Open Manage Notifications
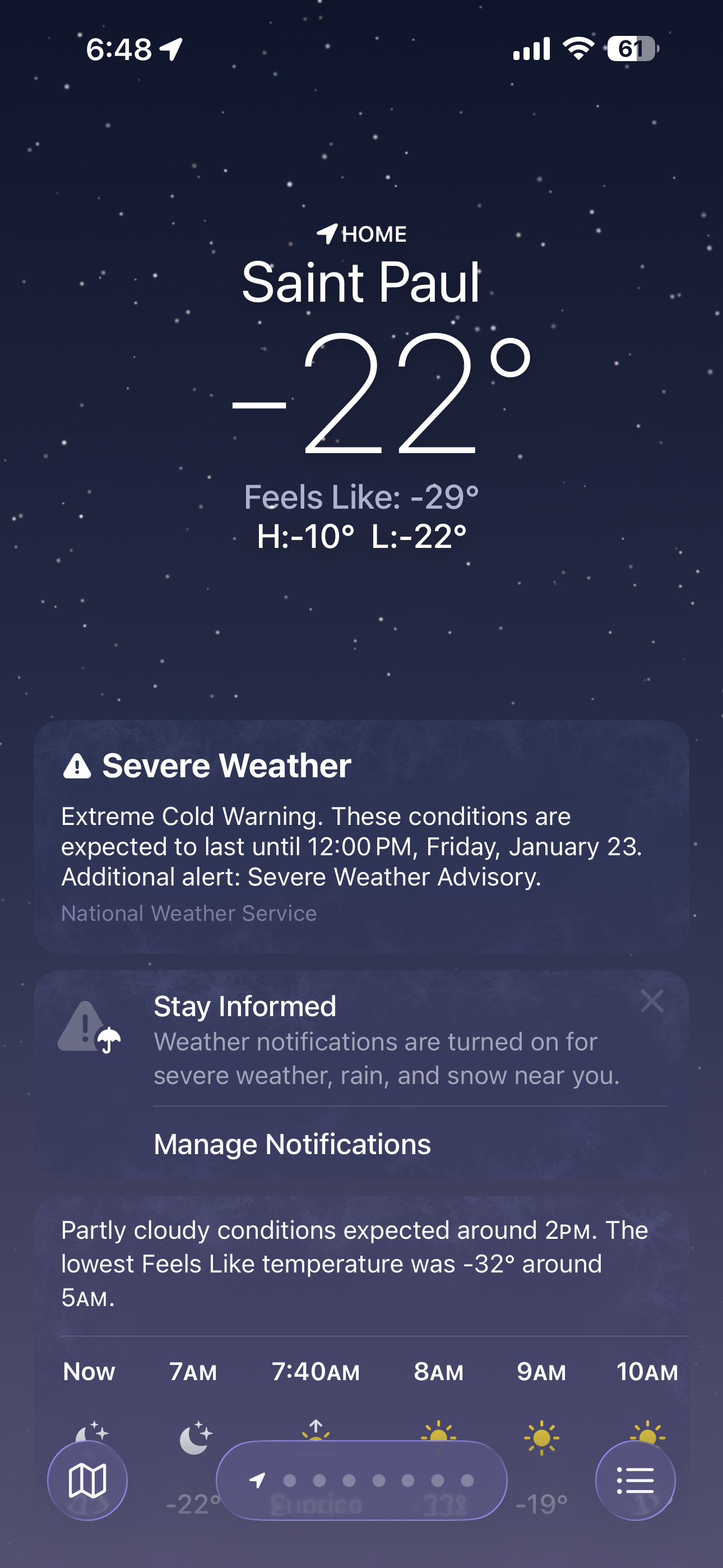The image size is (723, 1568). point(292,1145)
